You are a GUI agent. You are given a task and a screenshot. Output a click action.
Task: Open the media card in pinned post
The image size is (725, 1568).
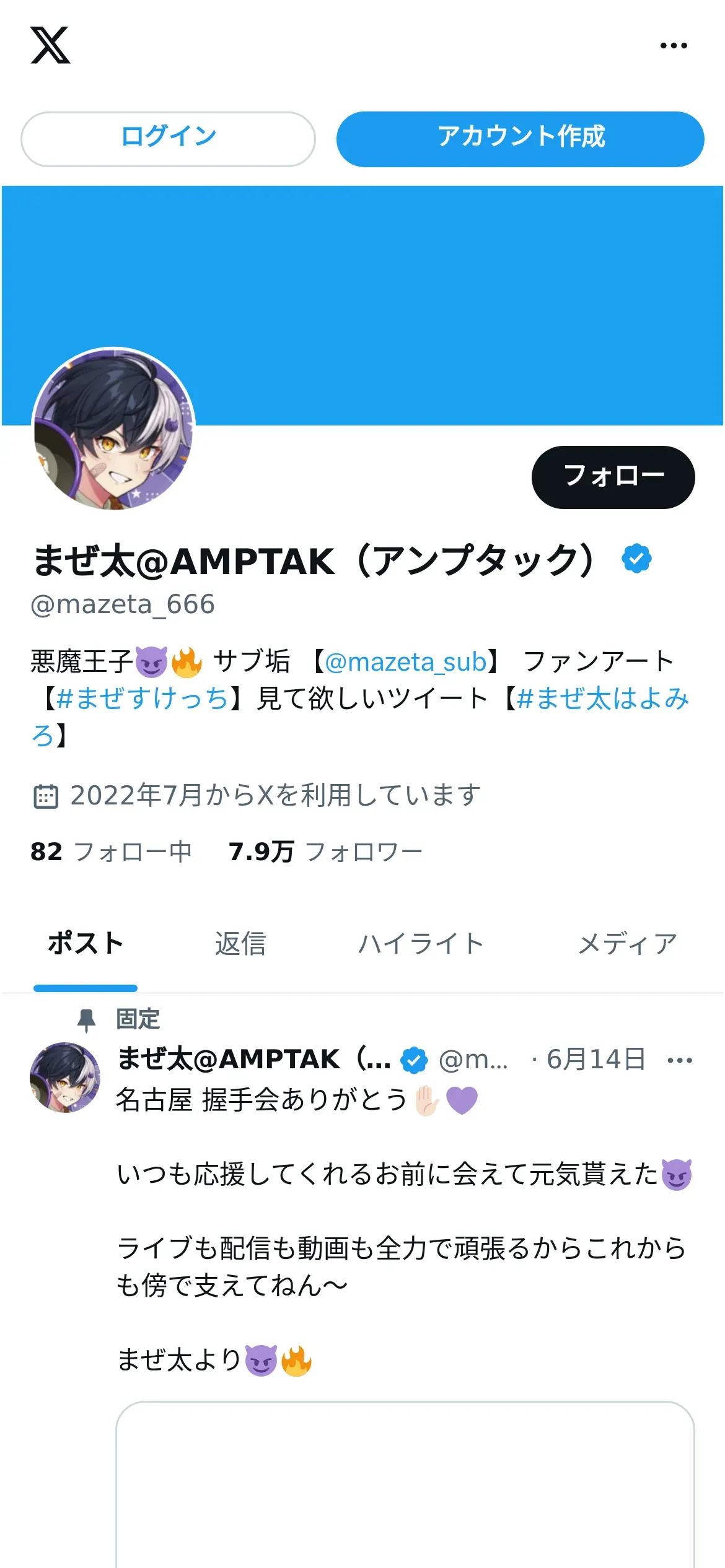tap(405, 1485)
